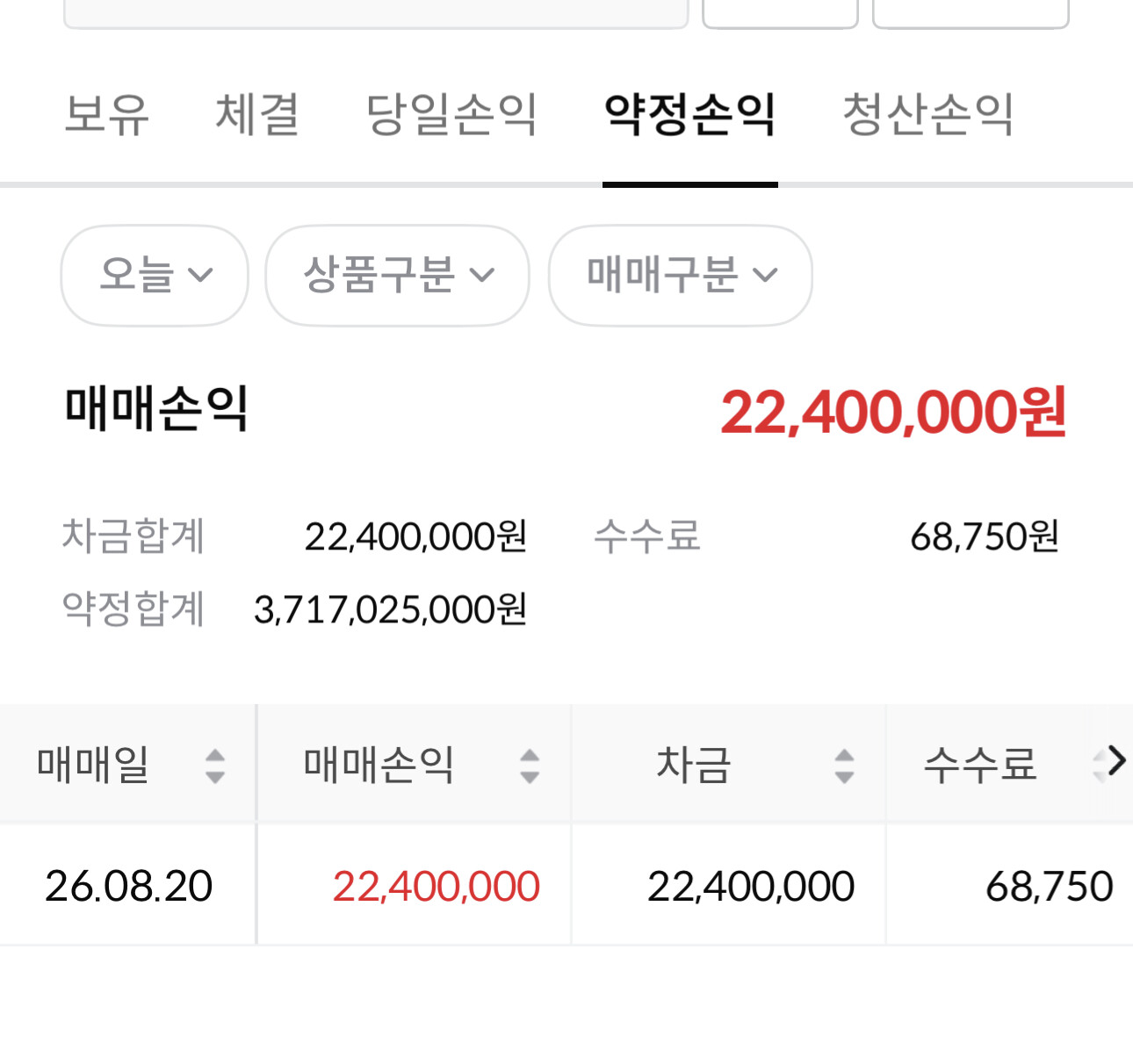Viewport: 1133px width, 1064px height.
Task: Open the 상품구분 filter dropdown
Action: [x=397, y=275]
